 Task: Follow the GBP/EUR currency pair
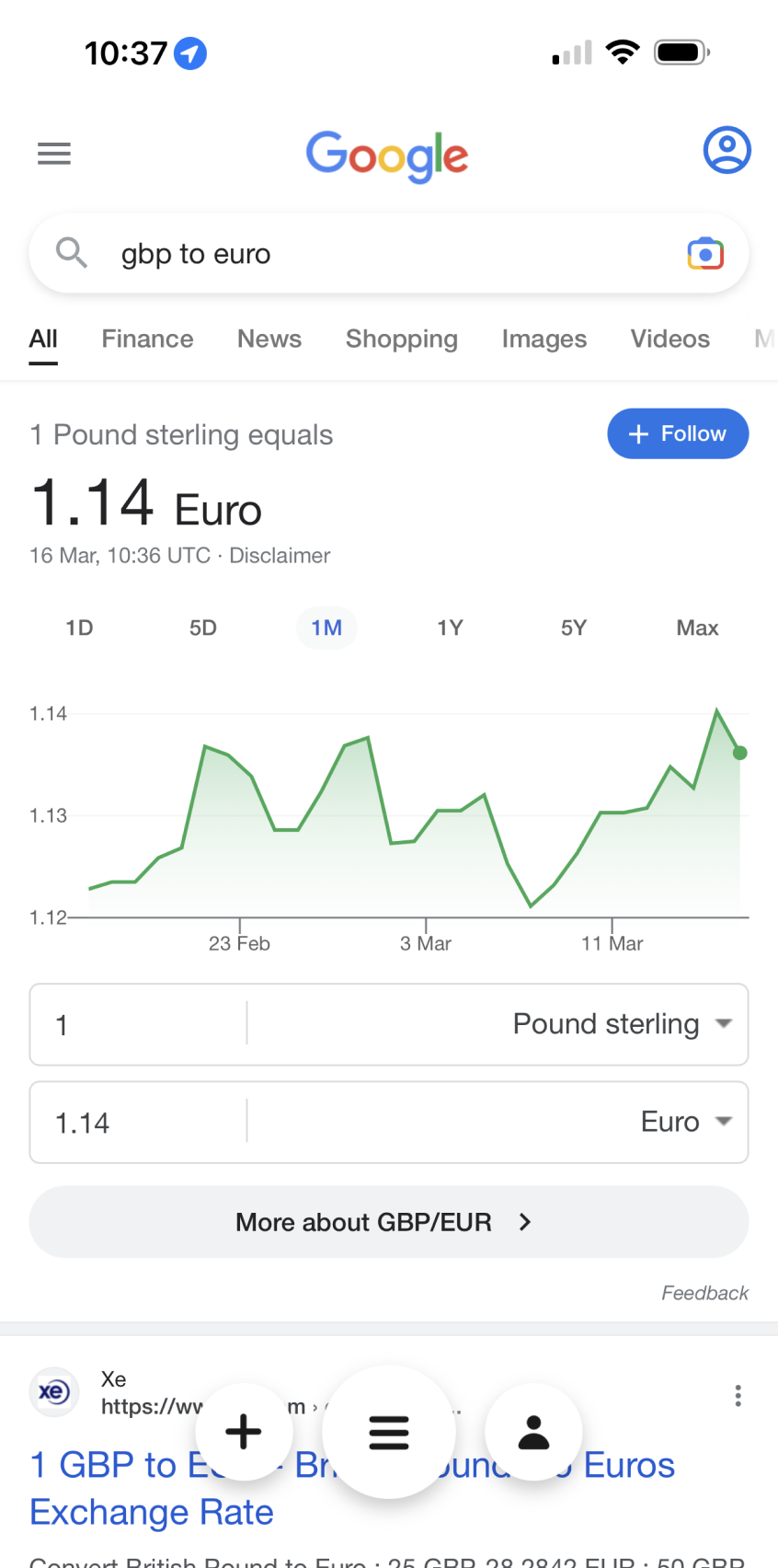tap(678, 433)
